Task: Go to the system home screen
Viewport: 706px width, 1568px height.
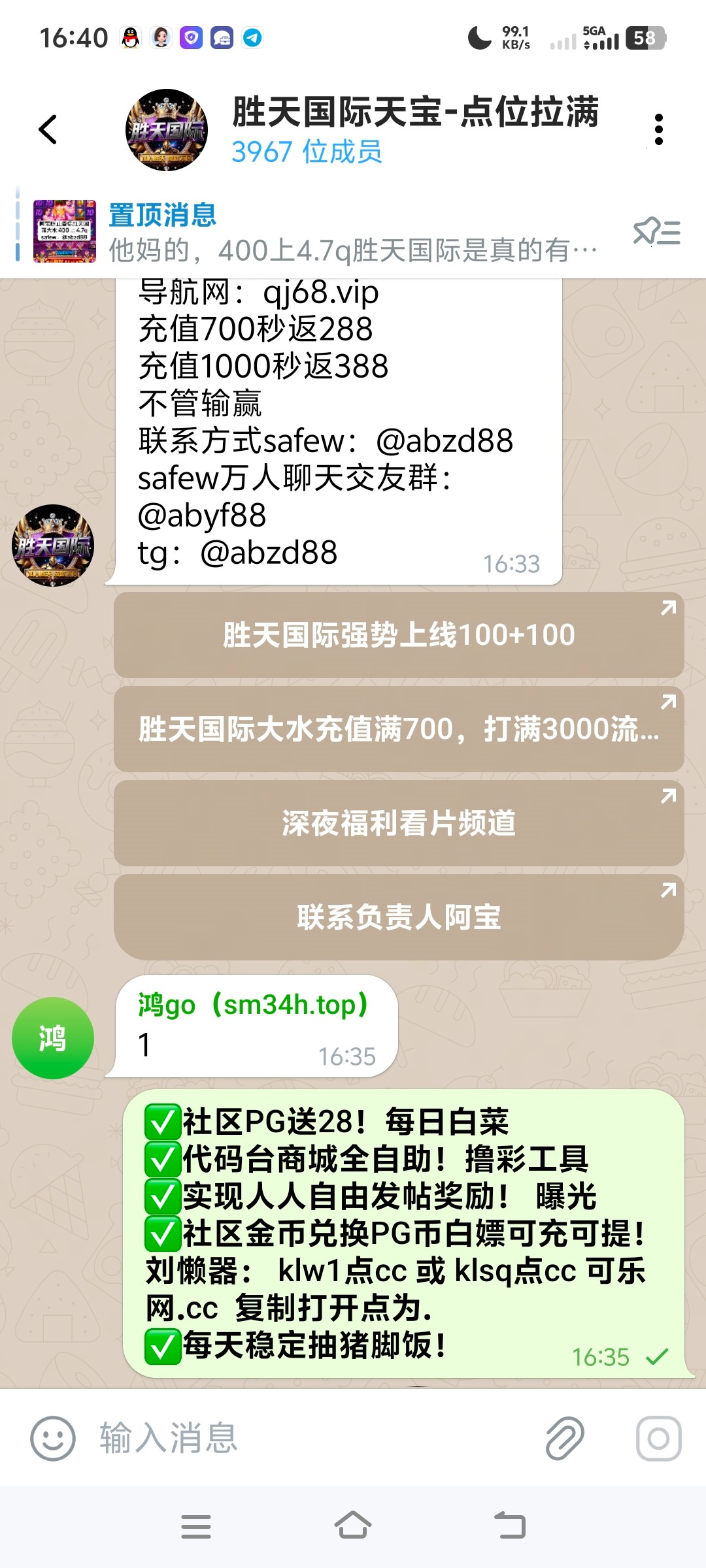Action: point(353,1527)
